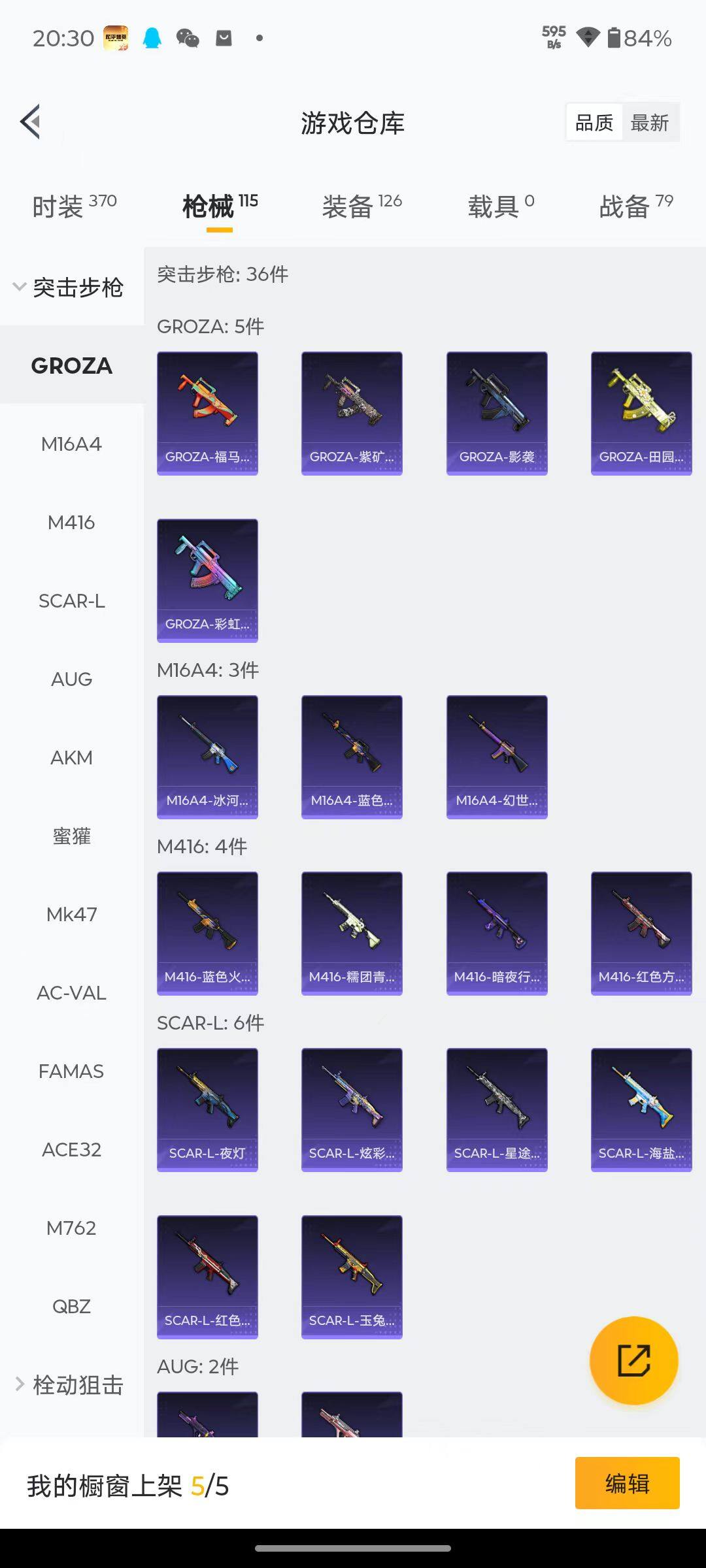The width and height of the screenshot is (706, 1568).
Task: Tap the 编辑 button
Action: [627, 1483]
